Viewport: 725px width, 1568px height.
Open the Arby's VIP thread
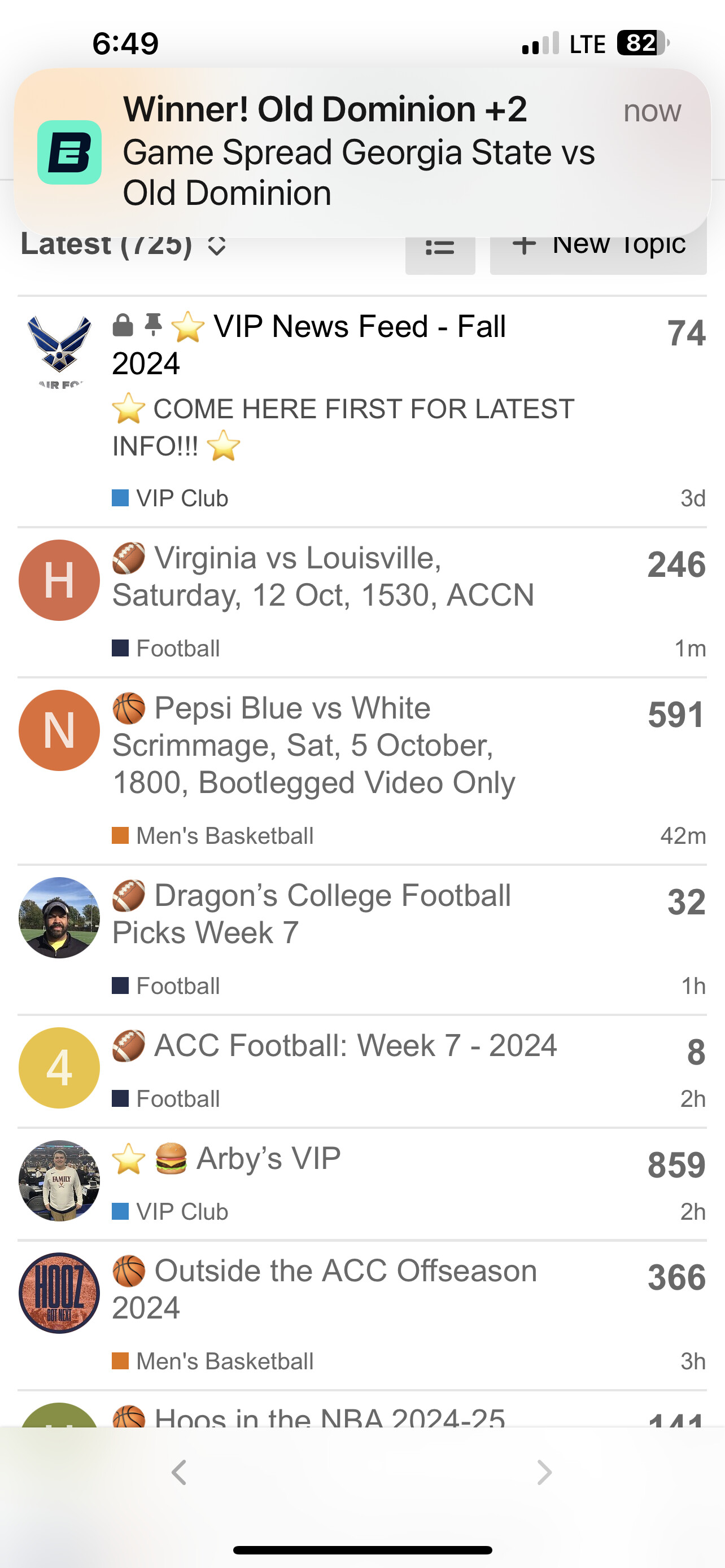pos(226,1158)
